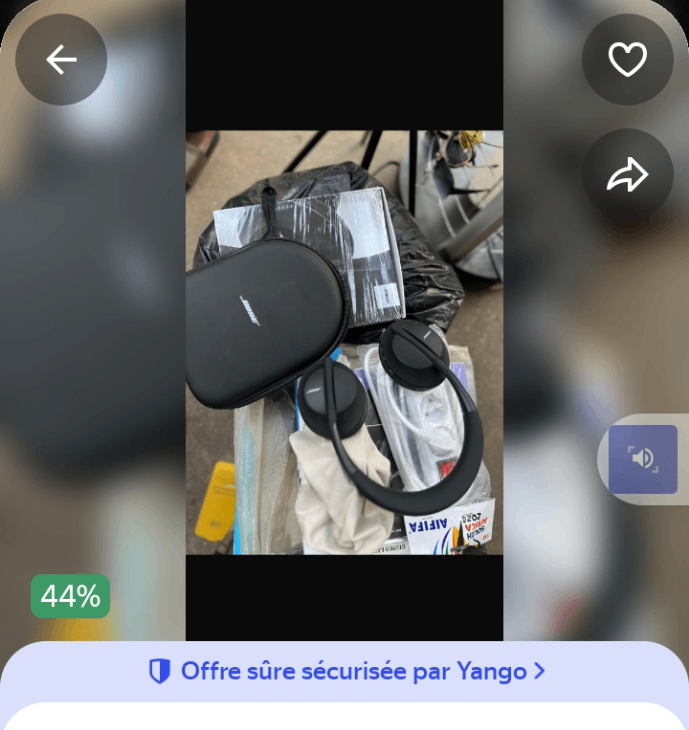Tap the floating sound icon tab

644,459
